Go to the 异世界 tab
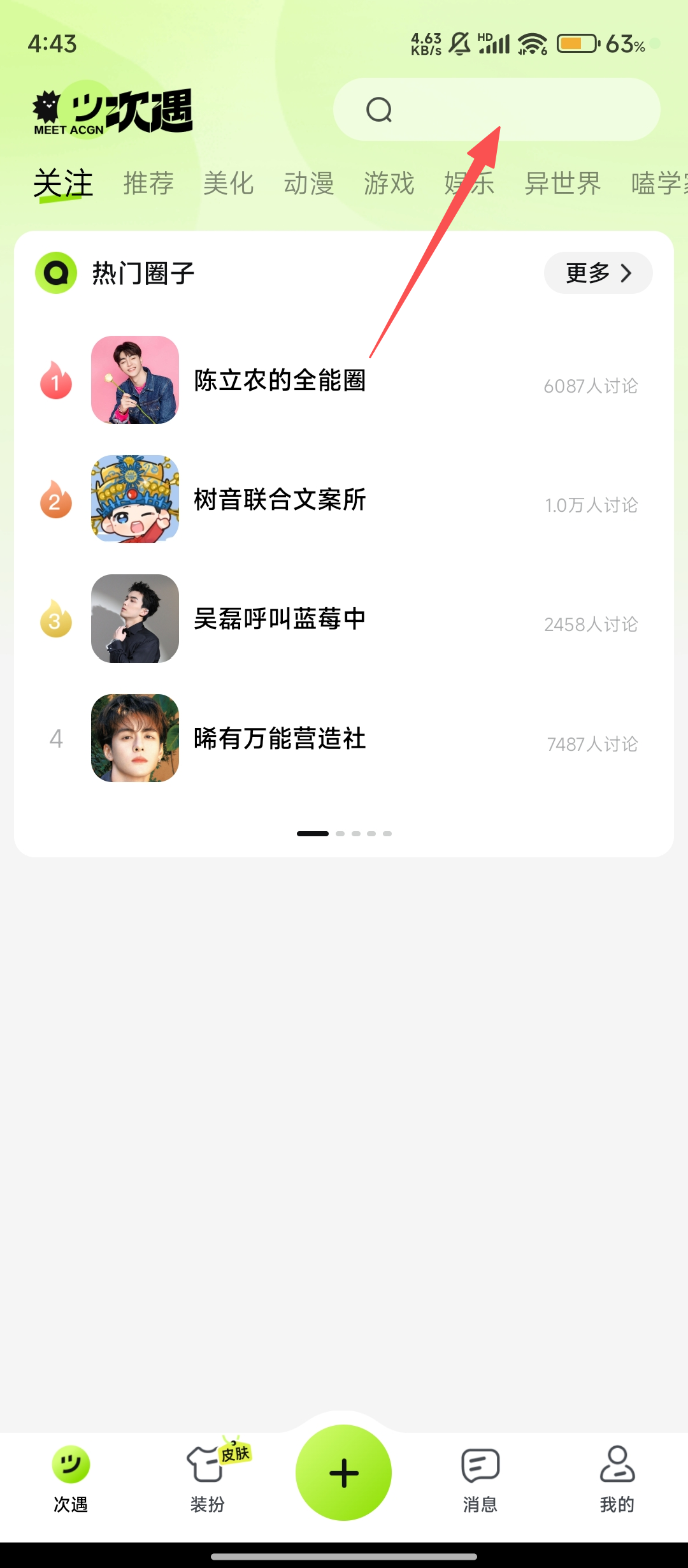 click(x=563, y=184)
